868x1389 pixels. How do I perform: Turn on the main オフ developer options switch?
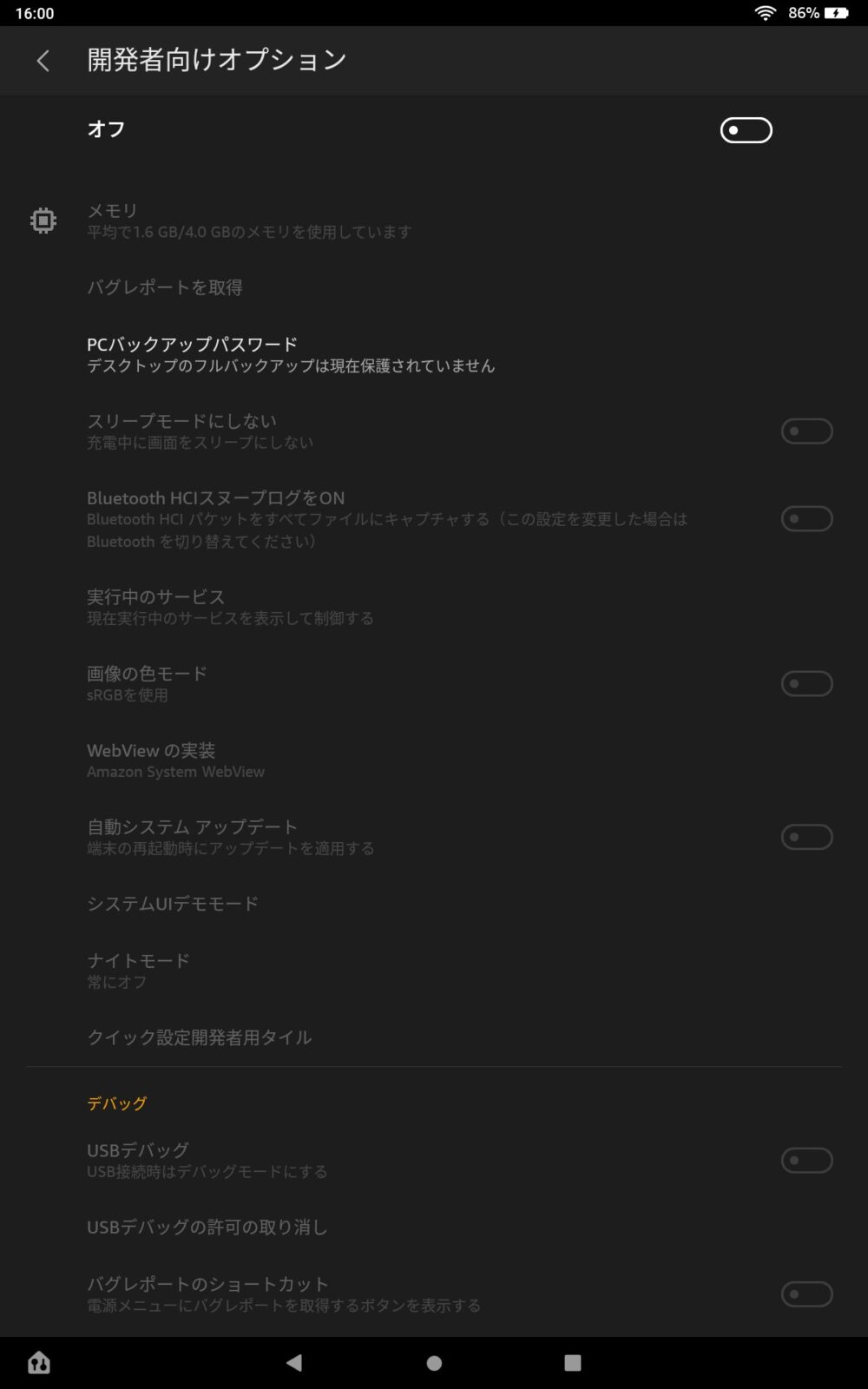pyautogui.click(x=746, y=130)
